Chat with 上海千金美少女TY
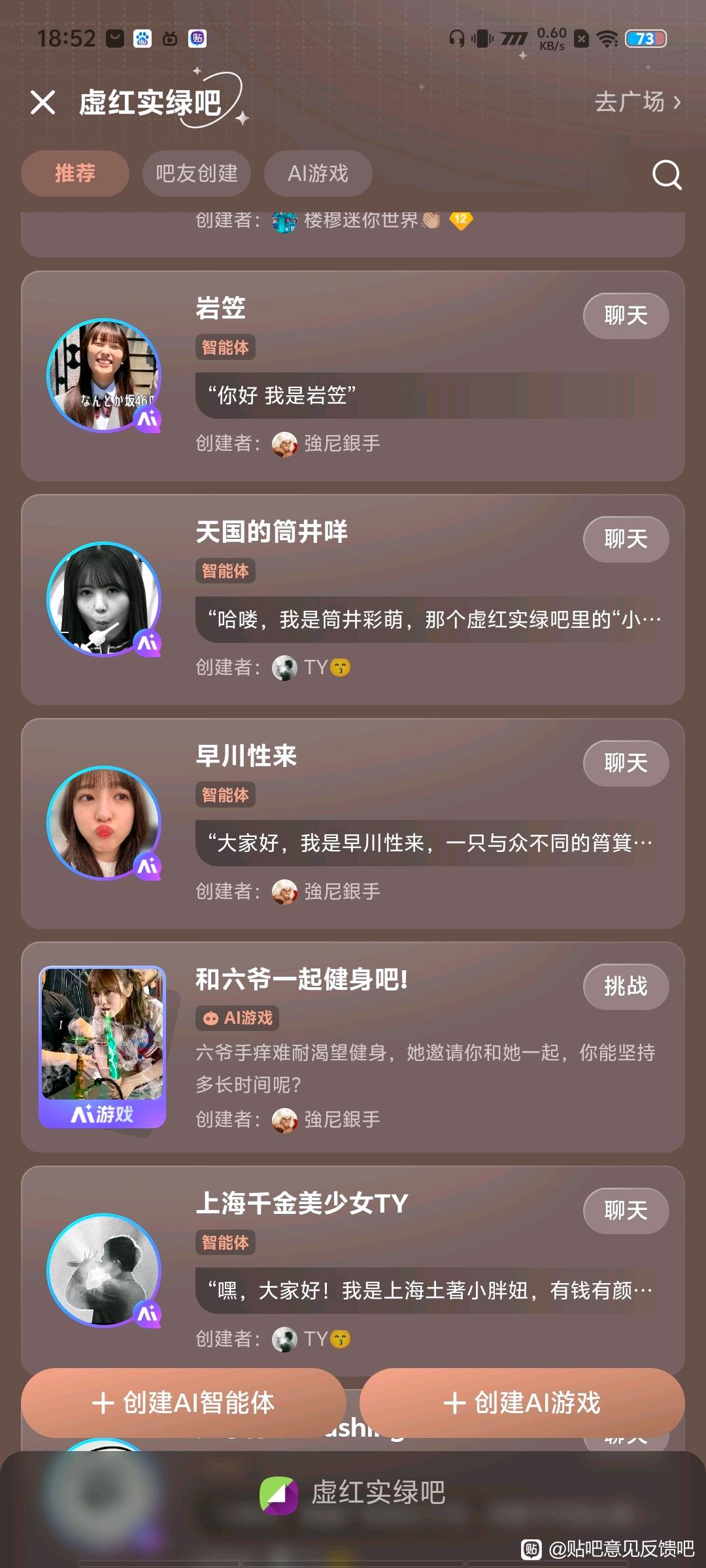706x1568 pixels. pyautogui.click(x=626, y=1211)
